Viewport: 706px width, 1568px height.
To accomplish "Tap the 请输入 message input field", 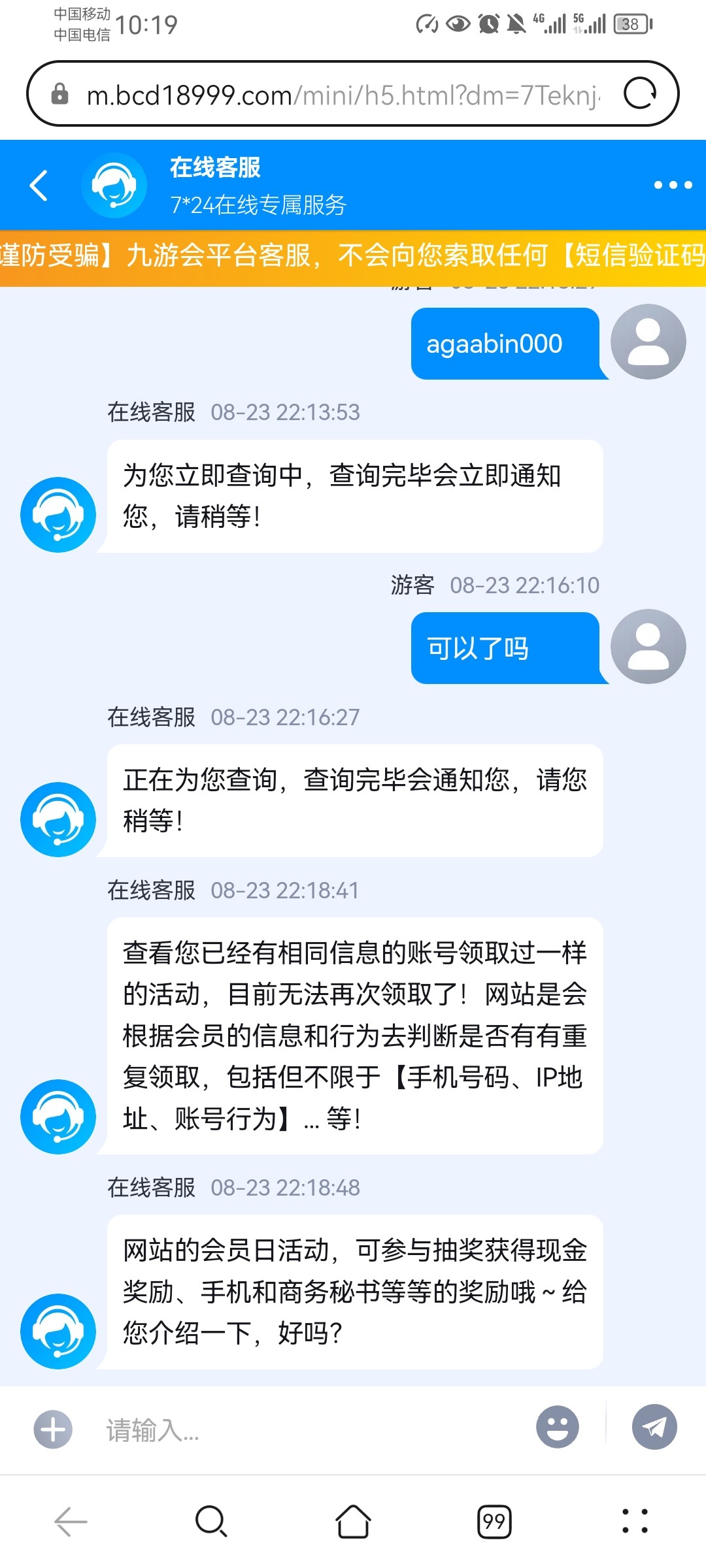I will [196, 1429].
